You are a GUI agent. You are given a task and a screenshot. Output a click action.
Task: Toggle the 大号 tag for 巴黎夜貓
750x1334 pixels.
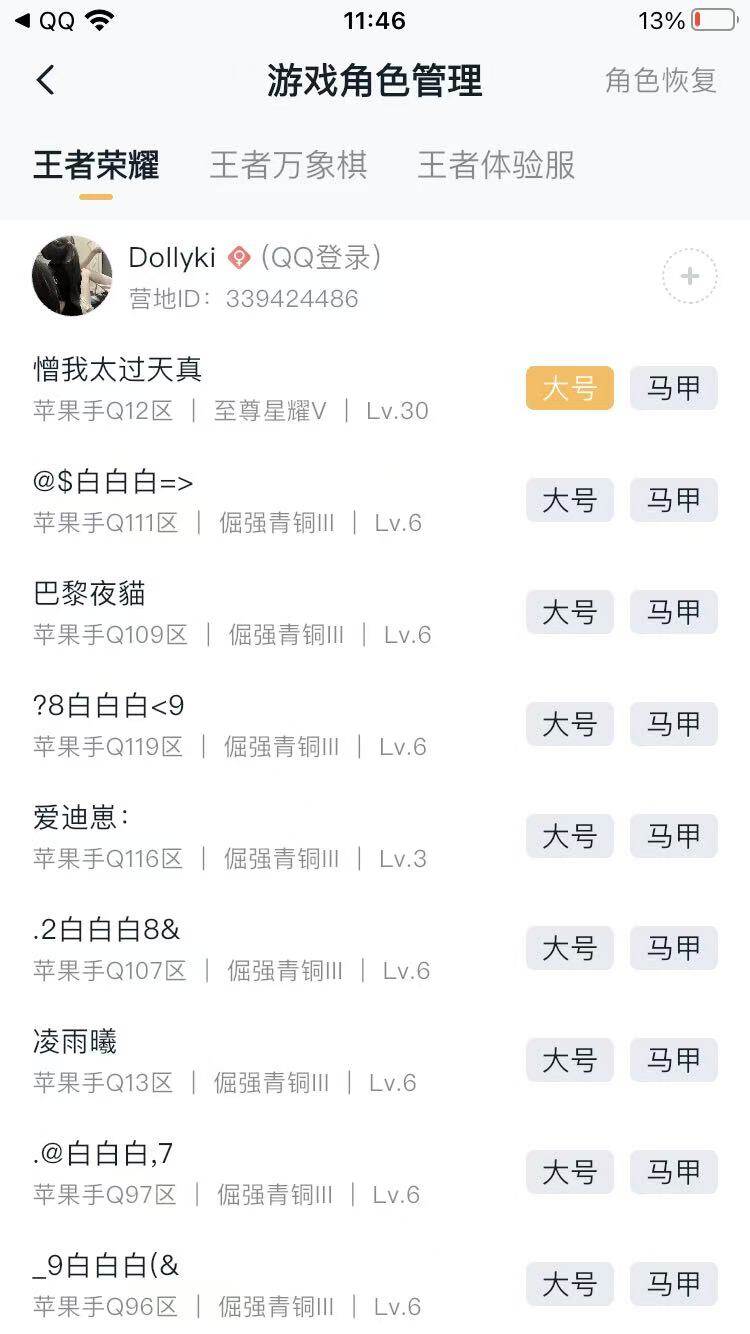[x=568, y=612]
